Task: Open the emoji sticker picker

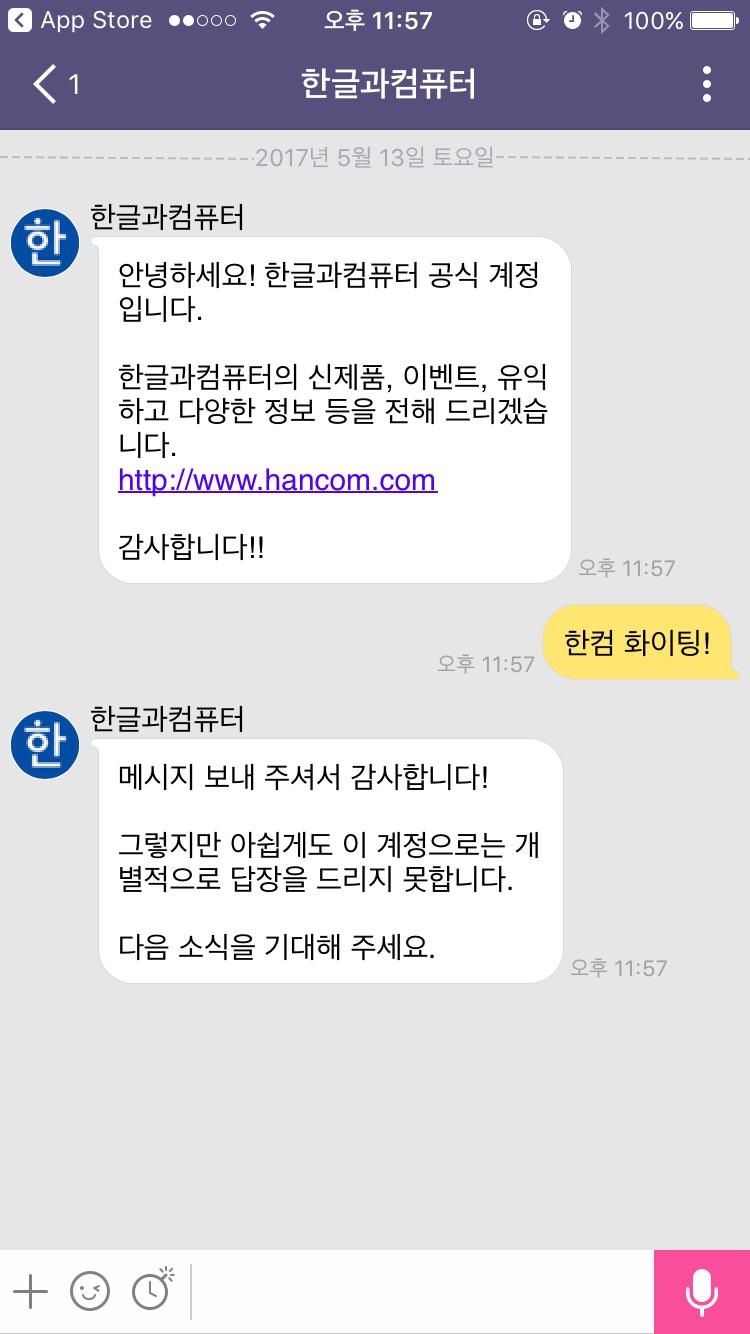Action: (x=90, y=1292)
